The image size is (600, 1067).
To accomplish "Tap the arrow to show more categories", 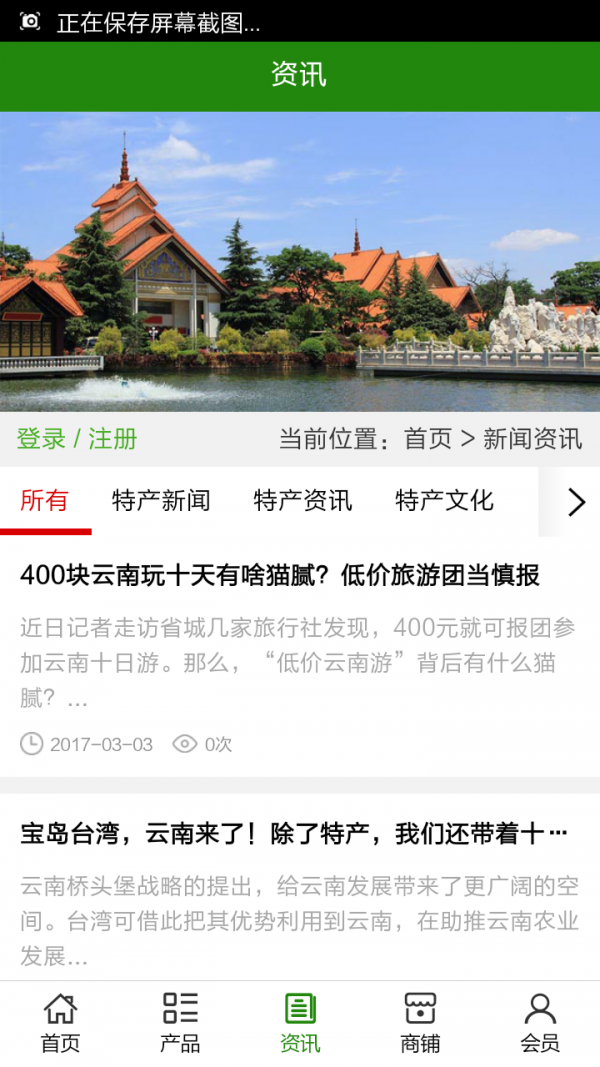I will [x=576, y=501].
